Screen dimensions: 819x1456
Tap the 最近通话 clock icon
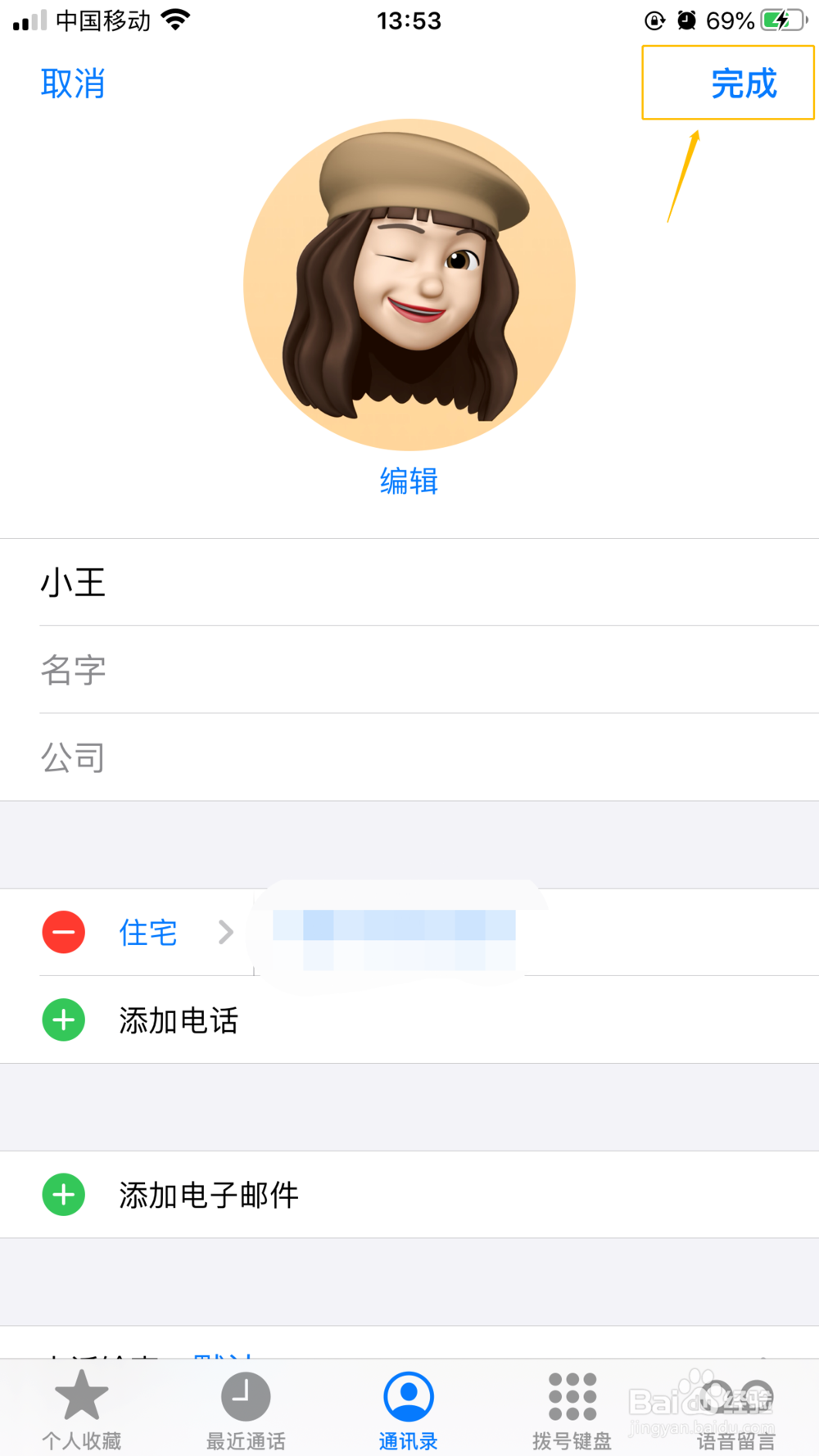(245, 1397)
